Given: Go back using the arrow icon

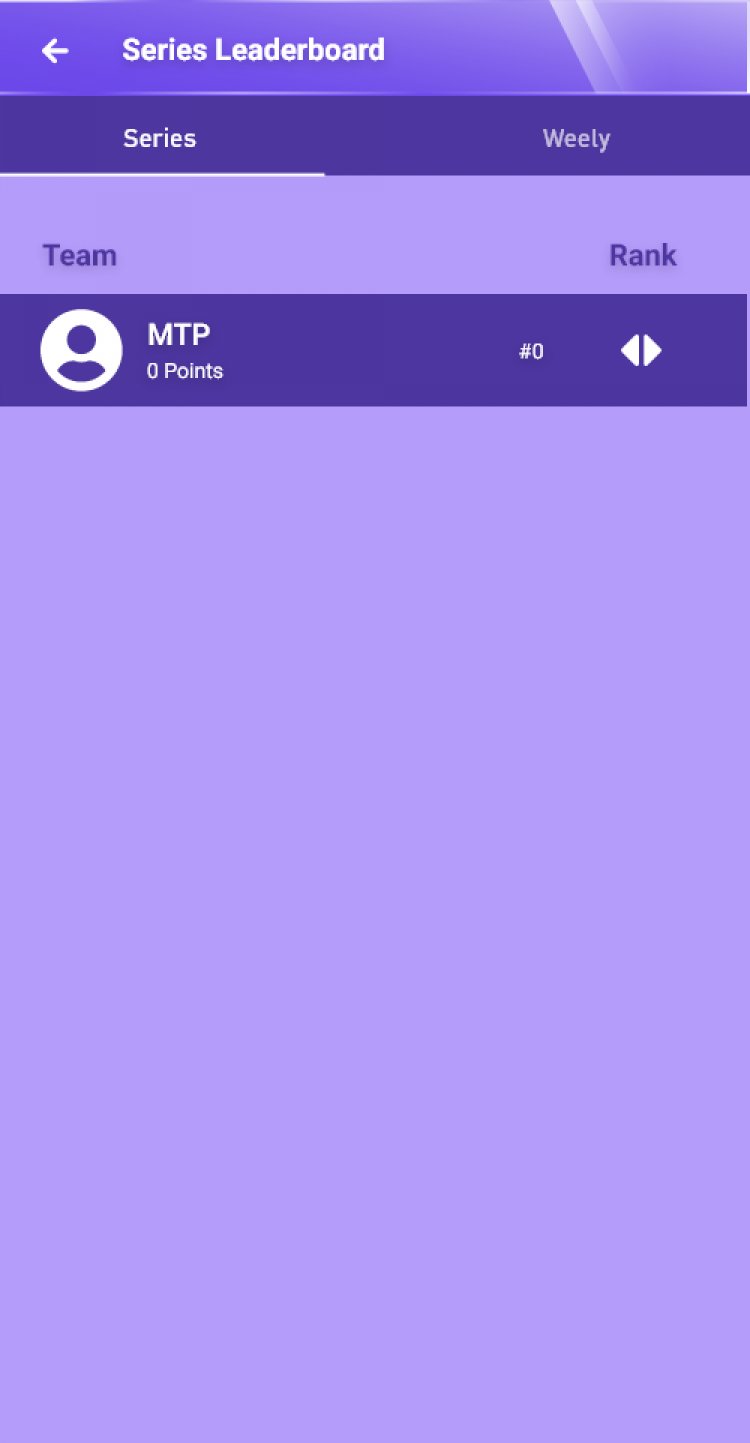Looking at the screenshot, I should 55,51.
